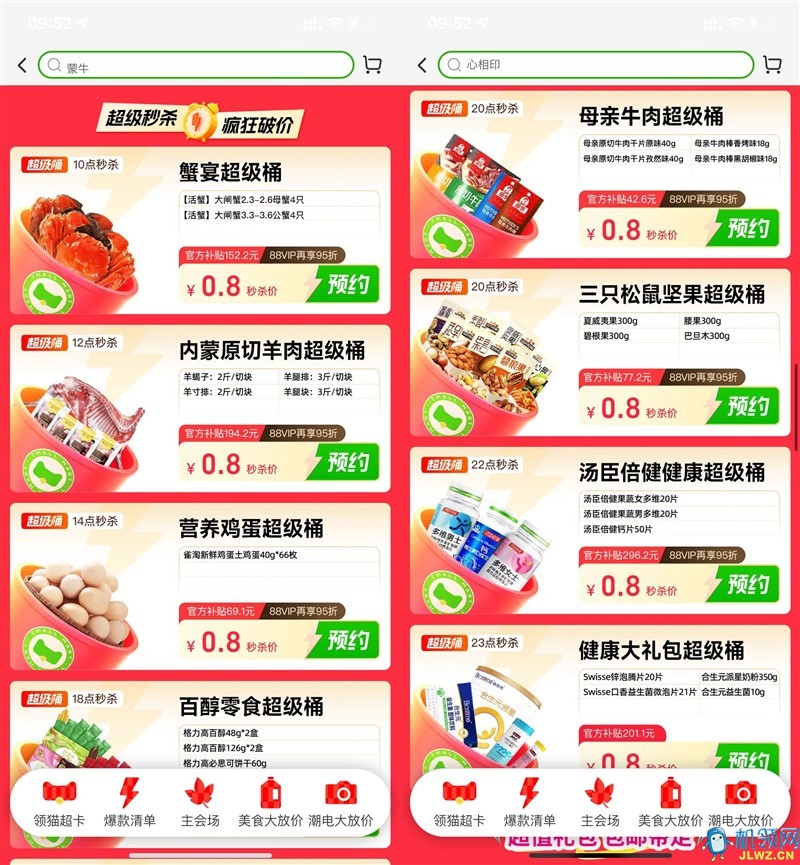Tap 预约 on the 汤臣倍健健康超级桶 card
The image size is (800, 865).
(748, 584)
